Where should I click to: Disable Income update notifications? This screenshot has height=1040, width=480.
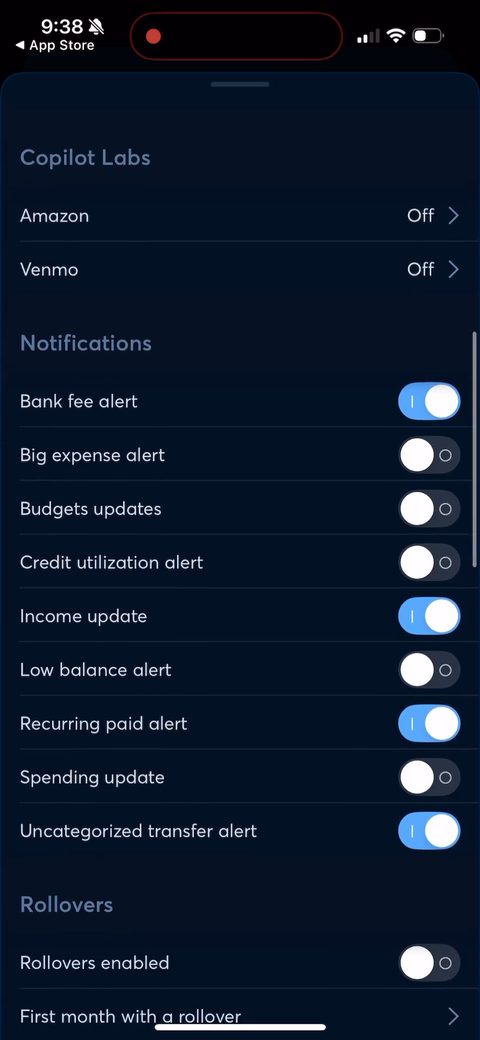[x=429, y=616]
